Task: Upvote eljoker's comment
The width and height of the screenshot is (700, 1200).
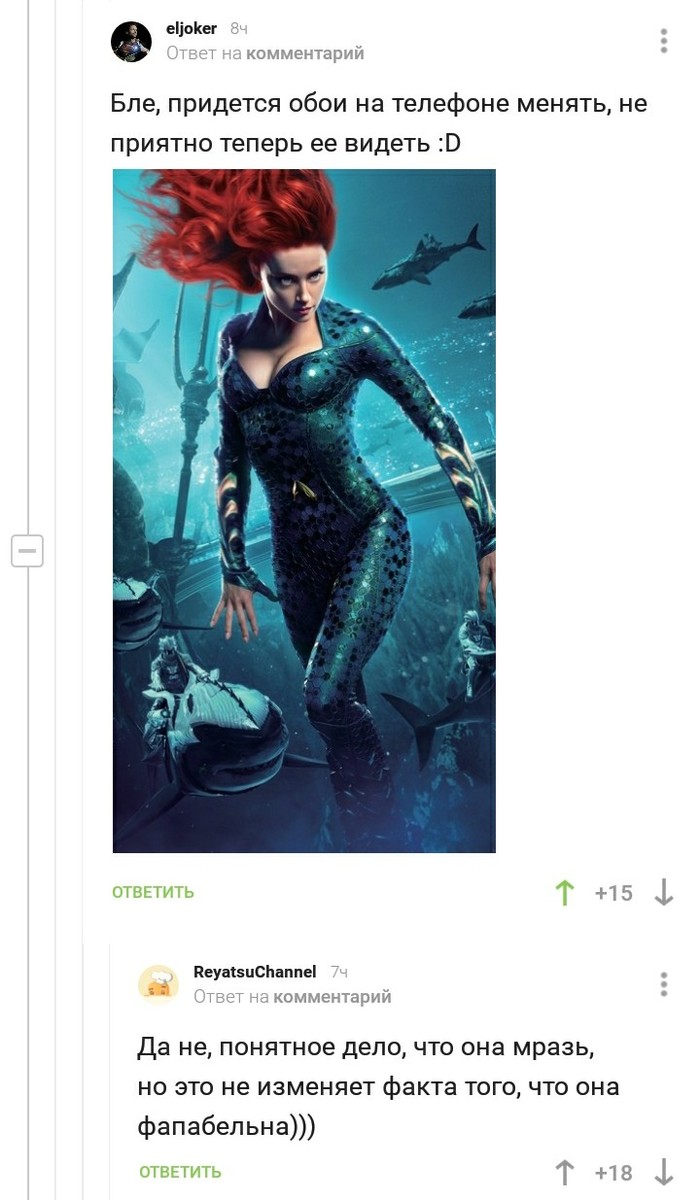Action: tap(565, 892)
